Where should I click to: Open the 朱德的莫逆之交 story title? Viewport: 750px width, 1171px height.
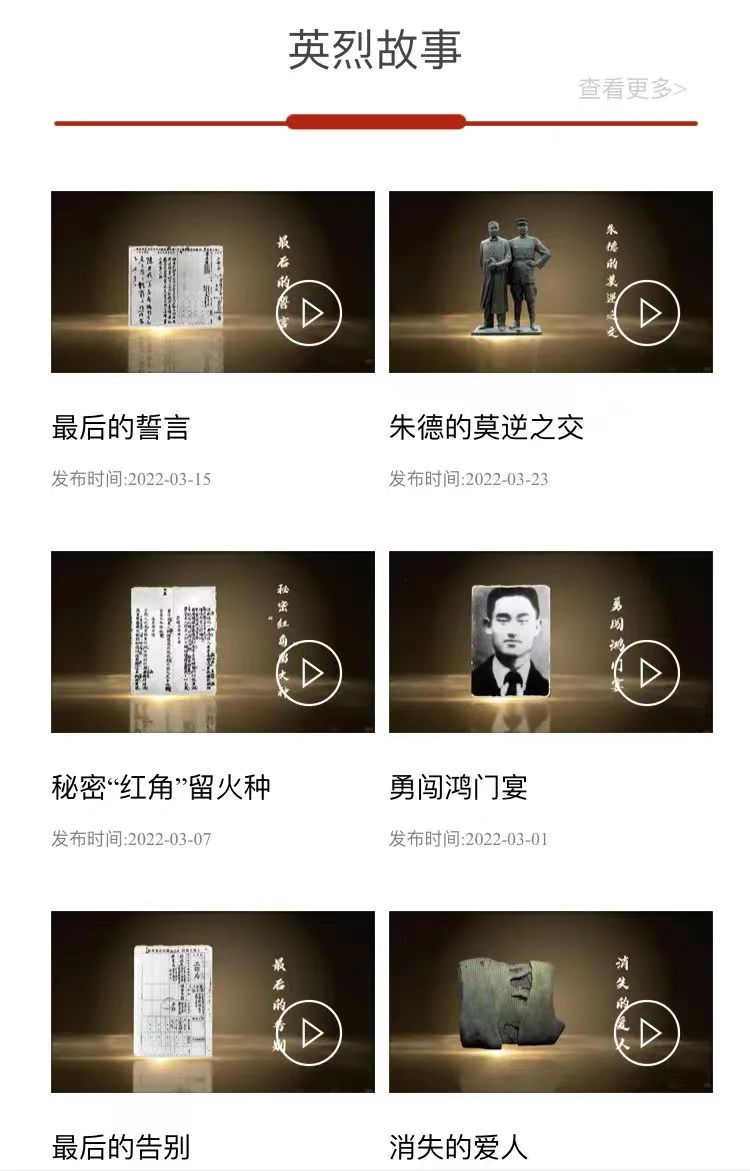(486, 428)
